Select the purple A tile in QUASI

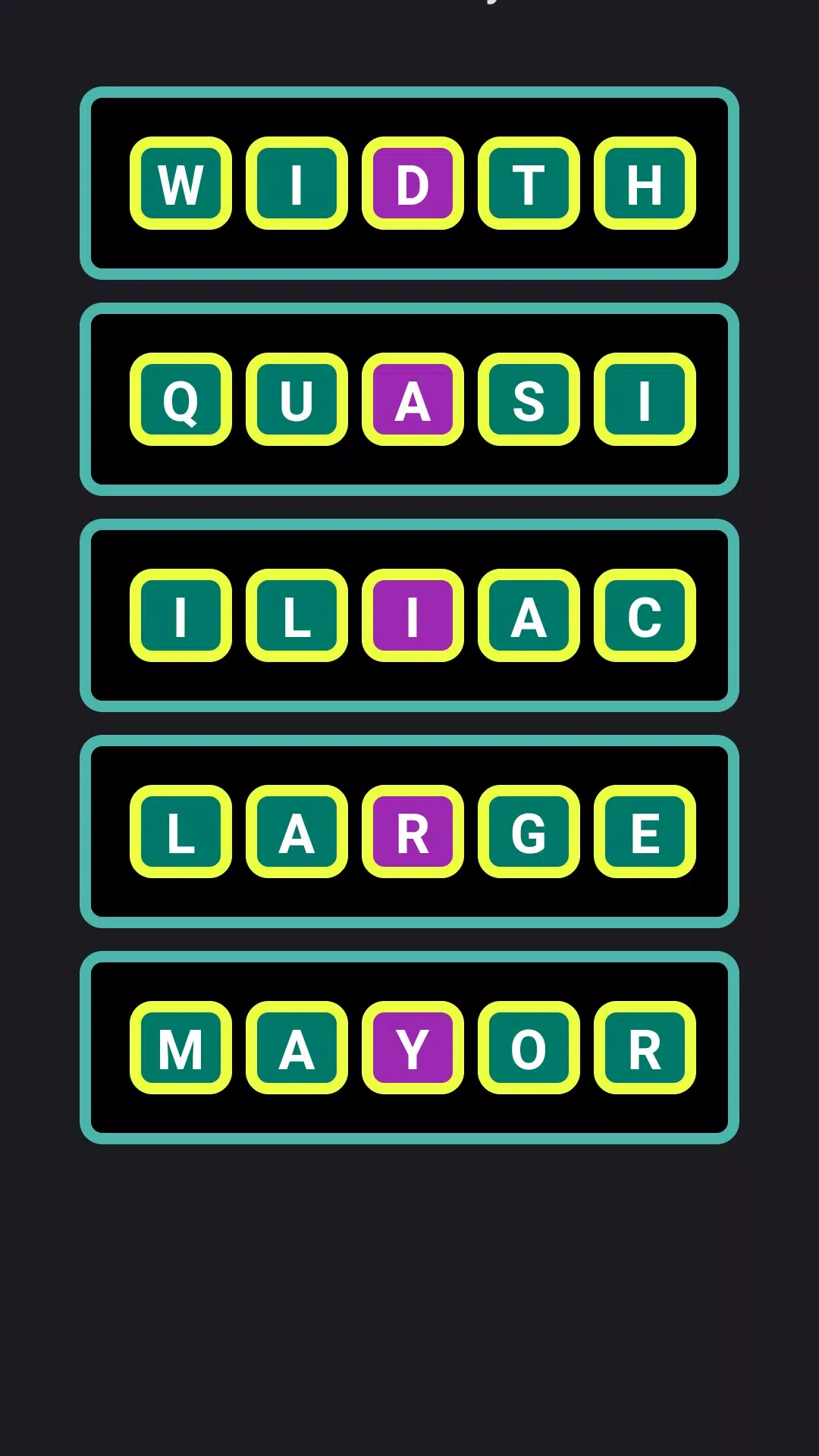click(413, 400)
